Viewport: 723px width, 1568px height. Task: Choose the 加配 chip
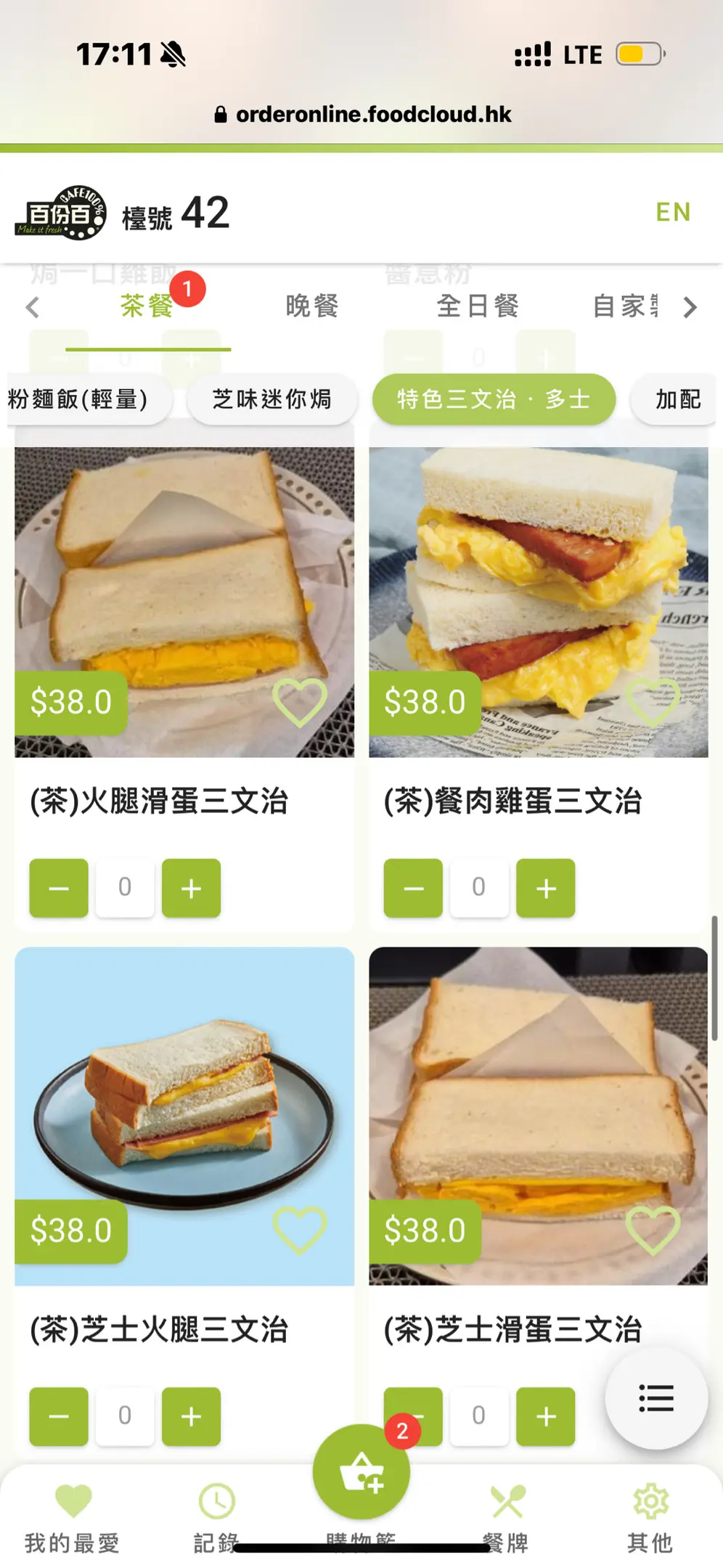(677, 399)
